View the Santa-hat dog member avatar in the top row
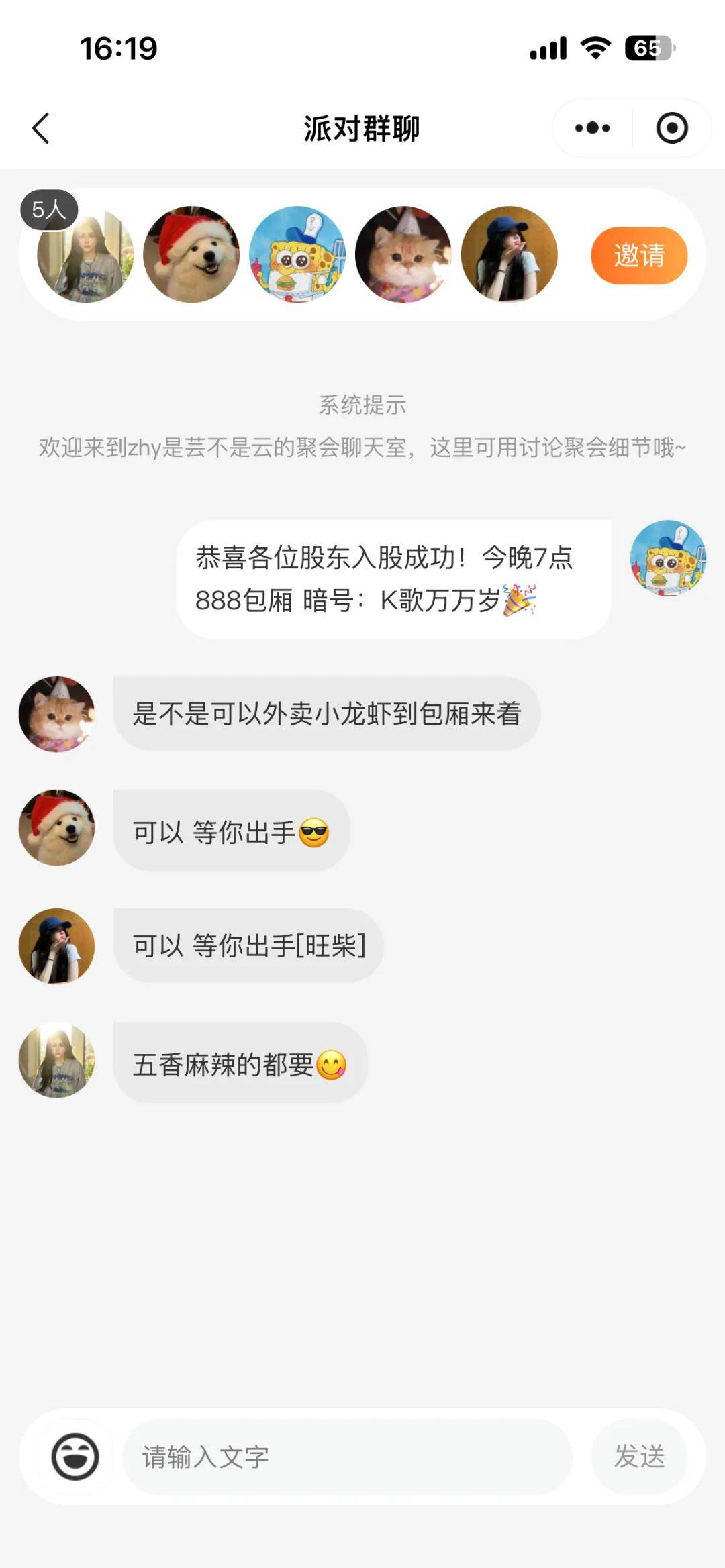This screenshot has width=725, height=1568. (x=191, y=254)
